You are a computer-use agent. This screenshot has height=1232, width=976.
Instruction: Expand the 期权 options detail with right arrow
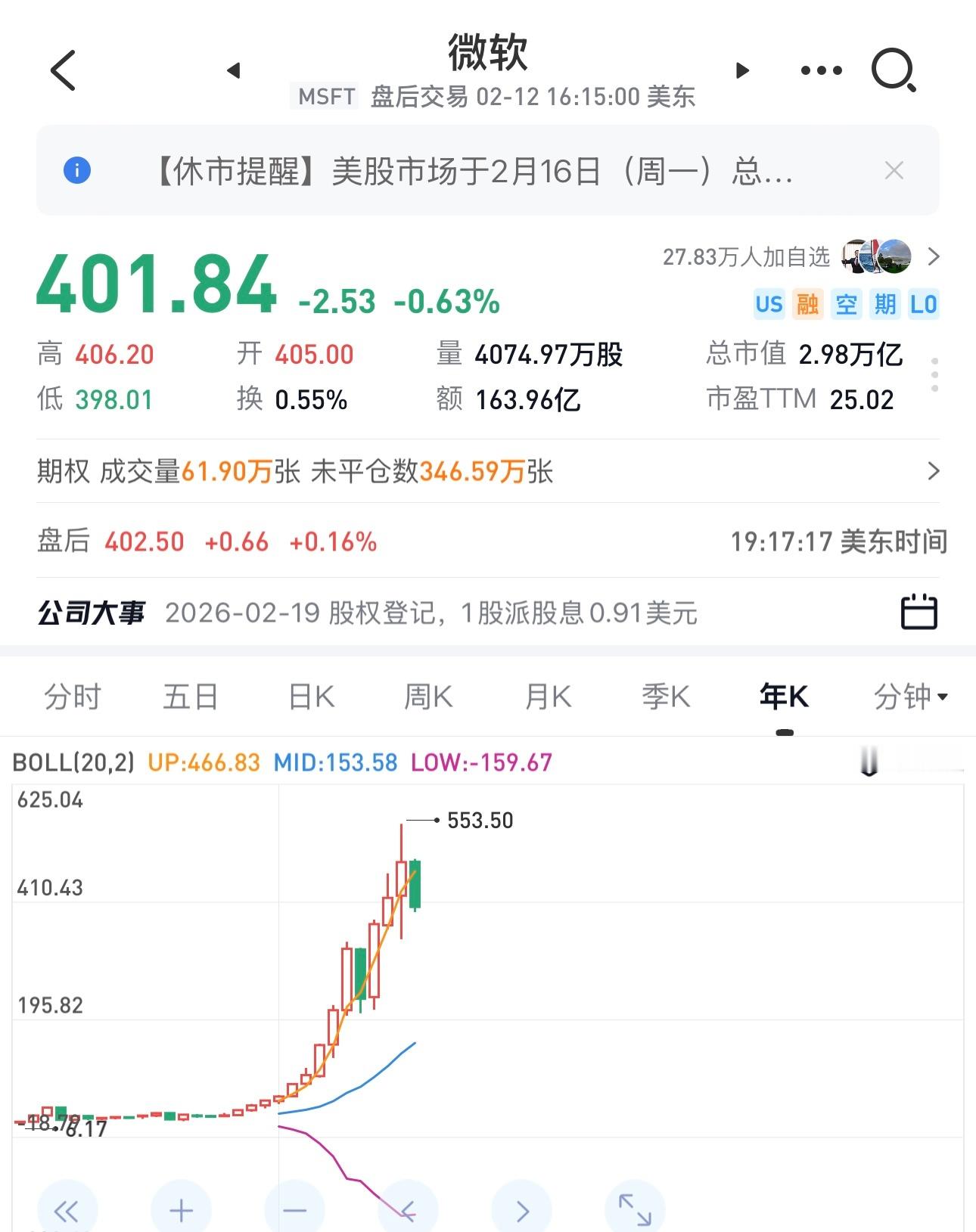(933, 472)
